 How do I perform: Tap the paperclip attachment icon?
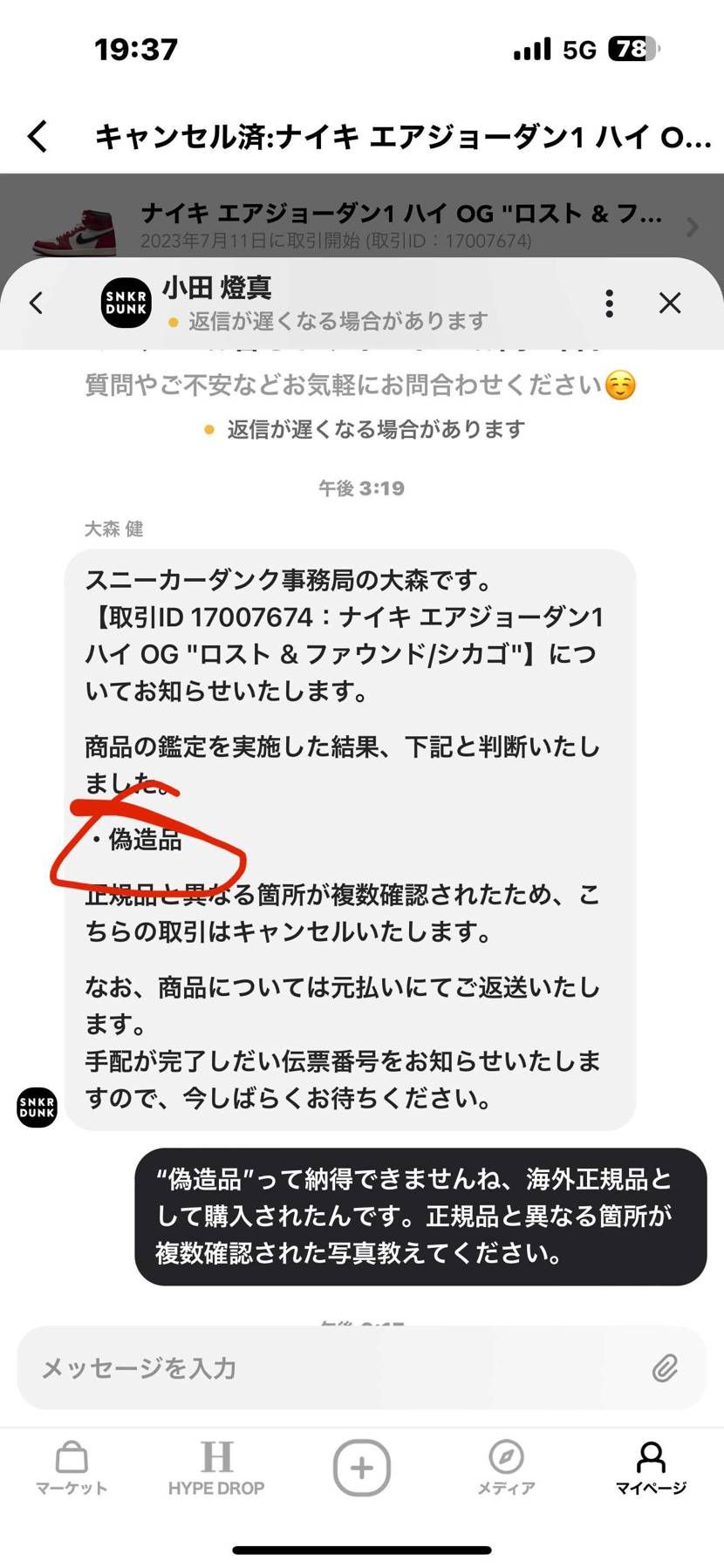pos(667,1367)
